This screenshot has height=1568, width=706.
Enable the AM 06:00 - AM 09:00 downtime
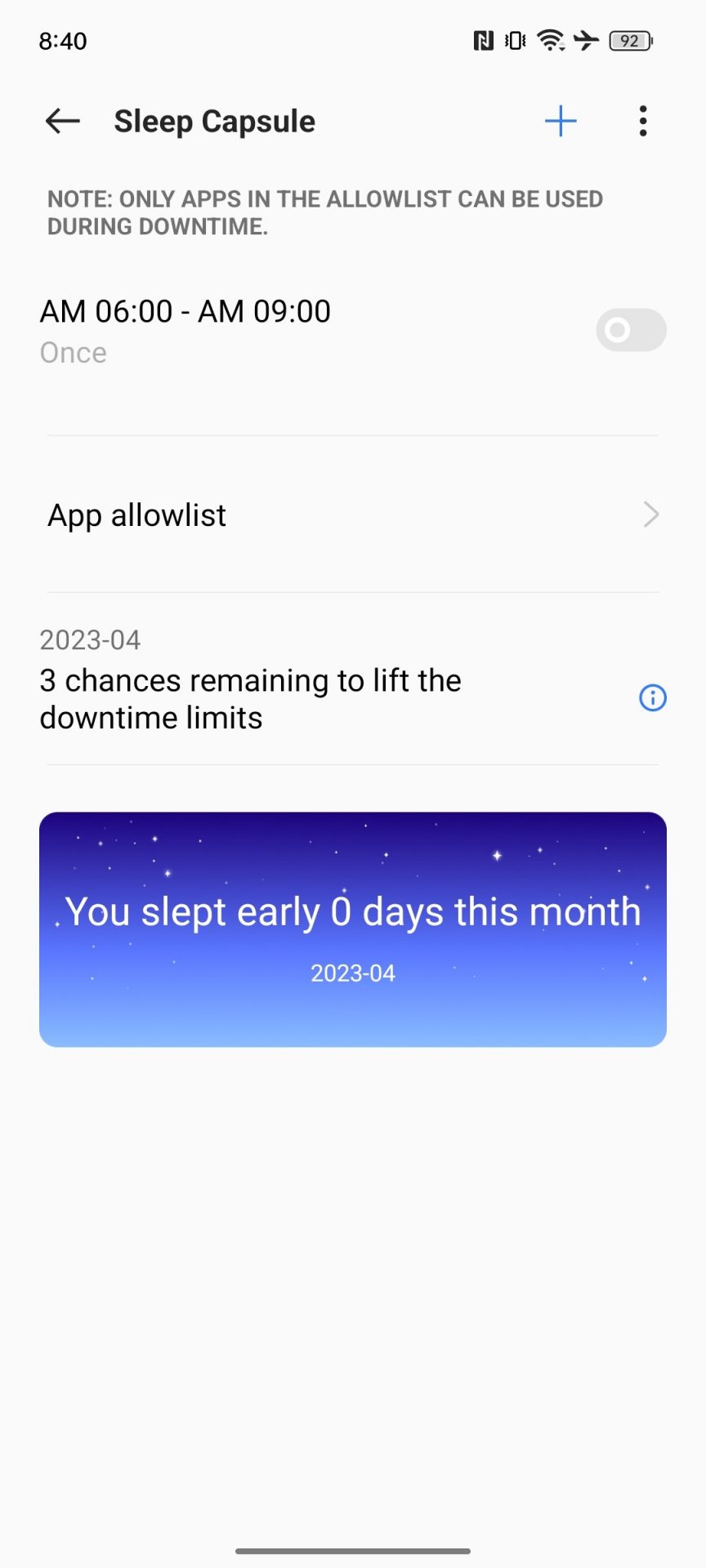click(x=630, y=330)
